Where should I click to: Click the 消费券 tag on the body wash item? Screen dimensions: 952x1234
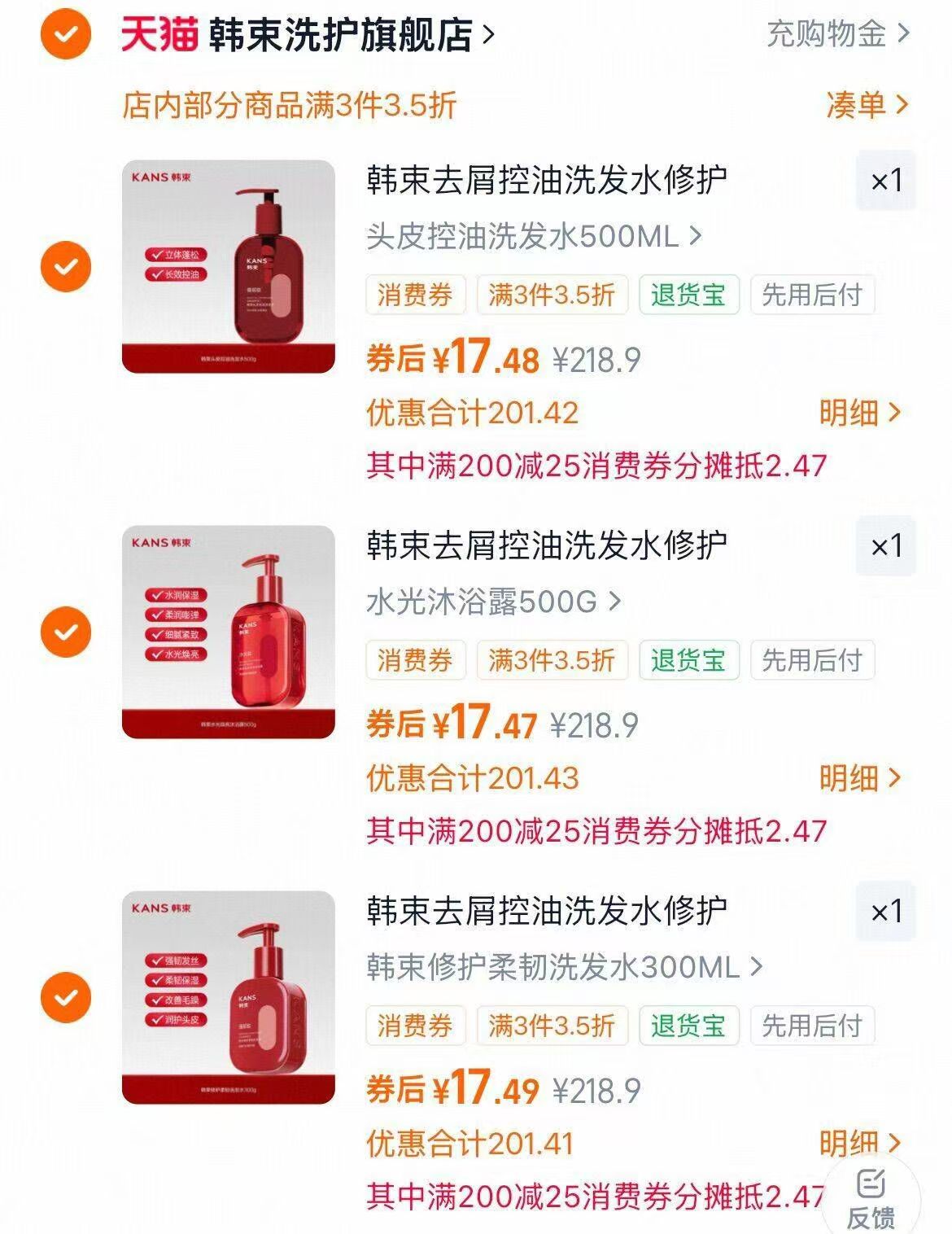coord(417,661)
